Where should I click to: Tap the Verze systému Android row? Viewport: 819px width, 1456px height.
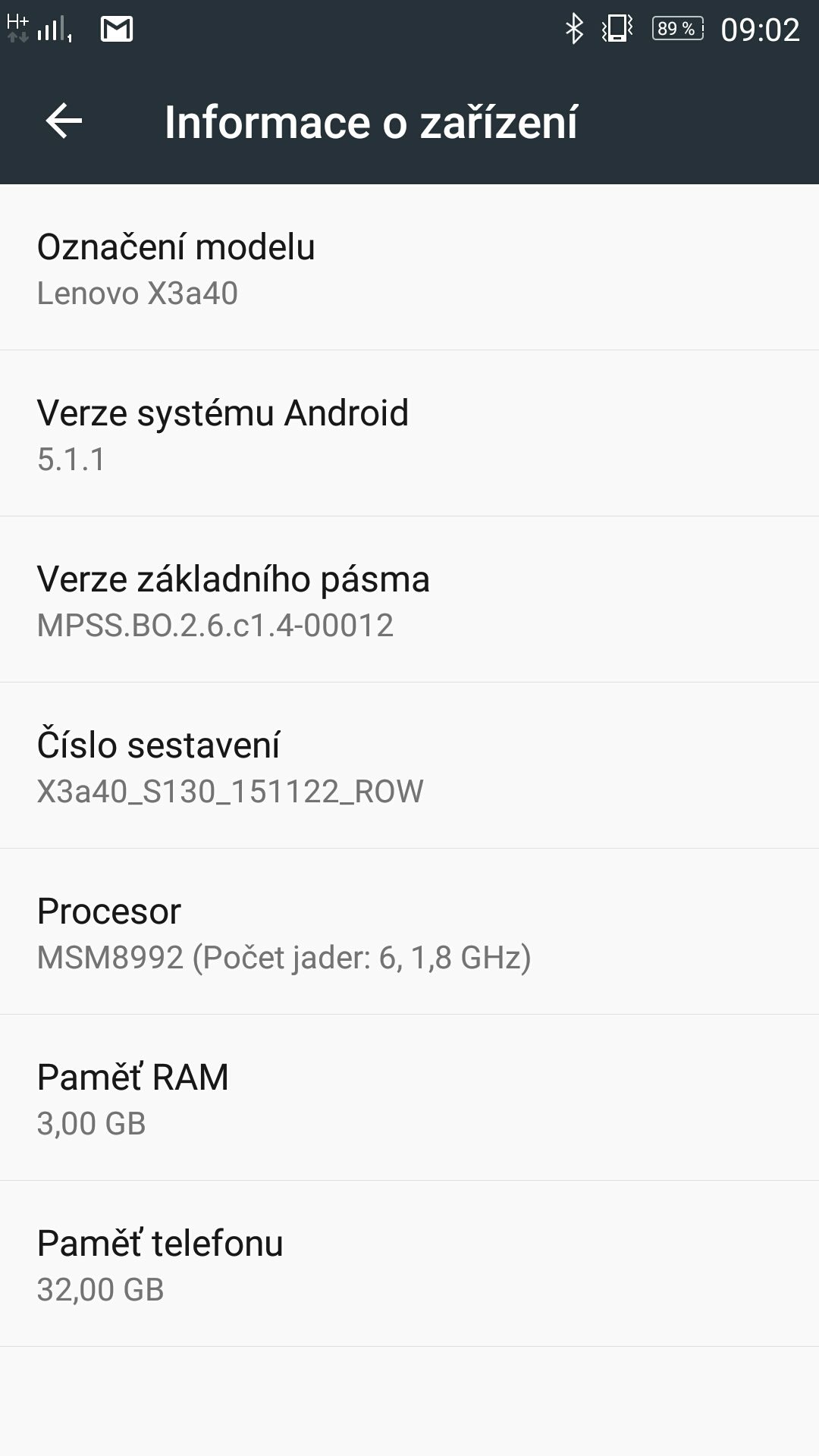(x=409, y=434)
